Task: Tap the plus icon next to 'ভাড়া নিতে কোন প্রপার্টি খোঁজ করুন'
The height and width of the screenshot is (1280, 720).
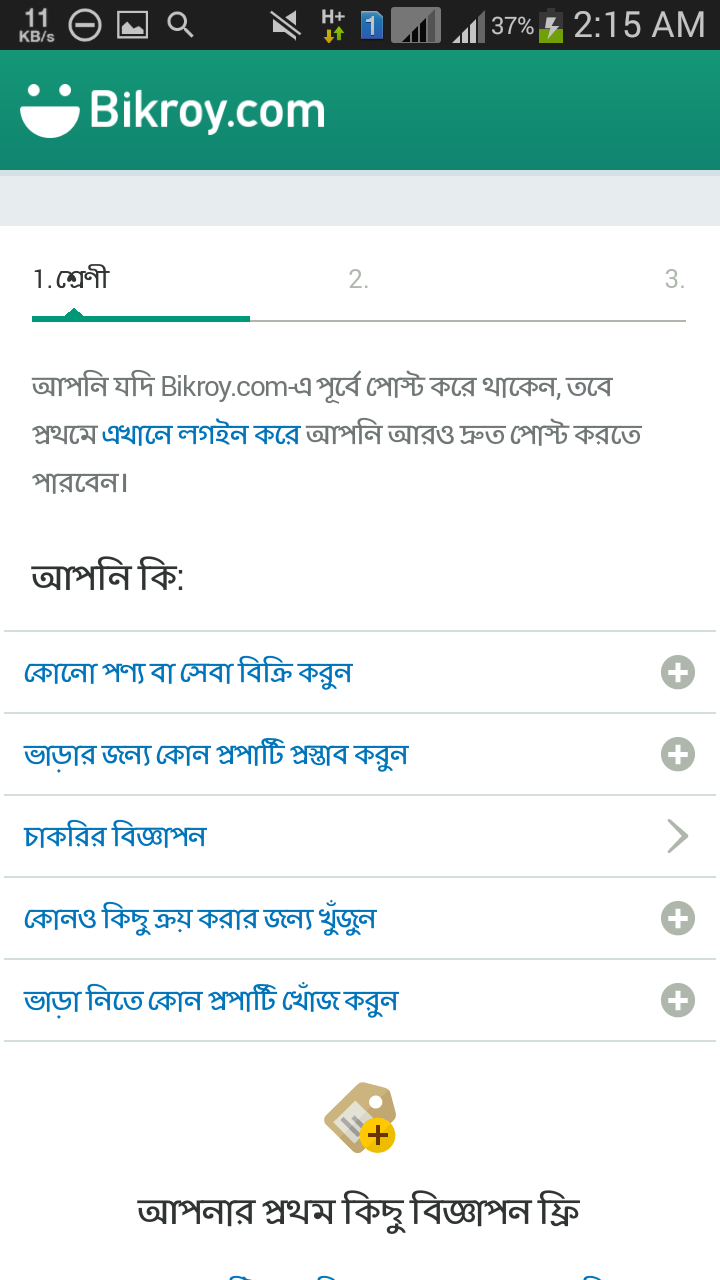Action: click(676, 1000)
